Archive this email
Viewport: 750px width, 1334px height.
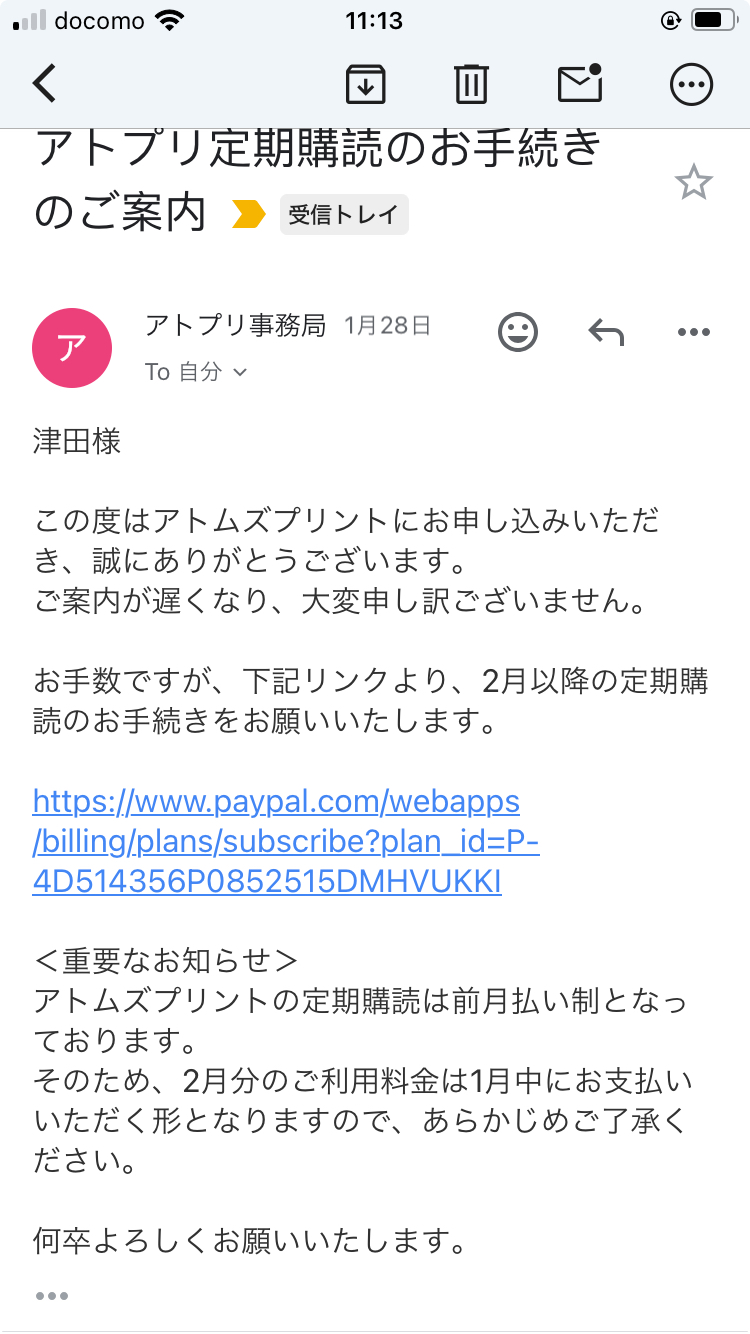pos(366,84)
